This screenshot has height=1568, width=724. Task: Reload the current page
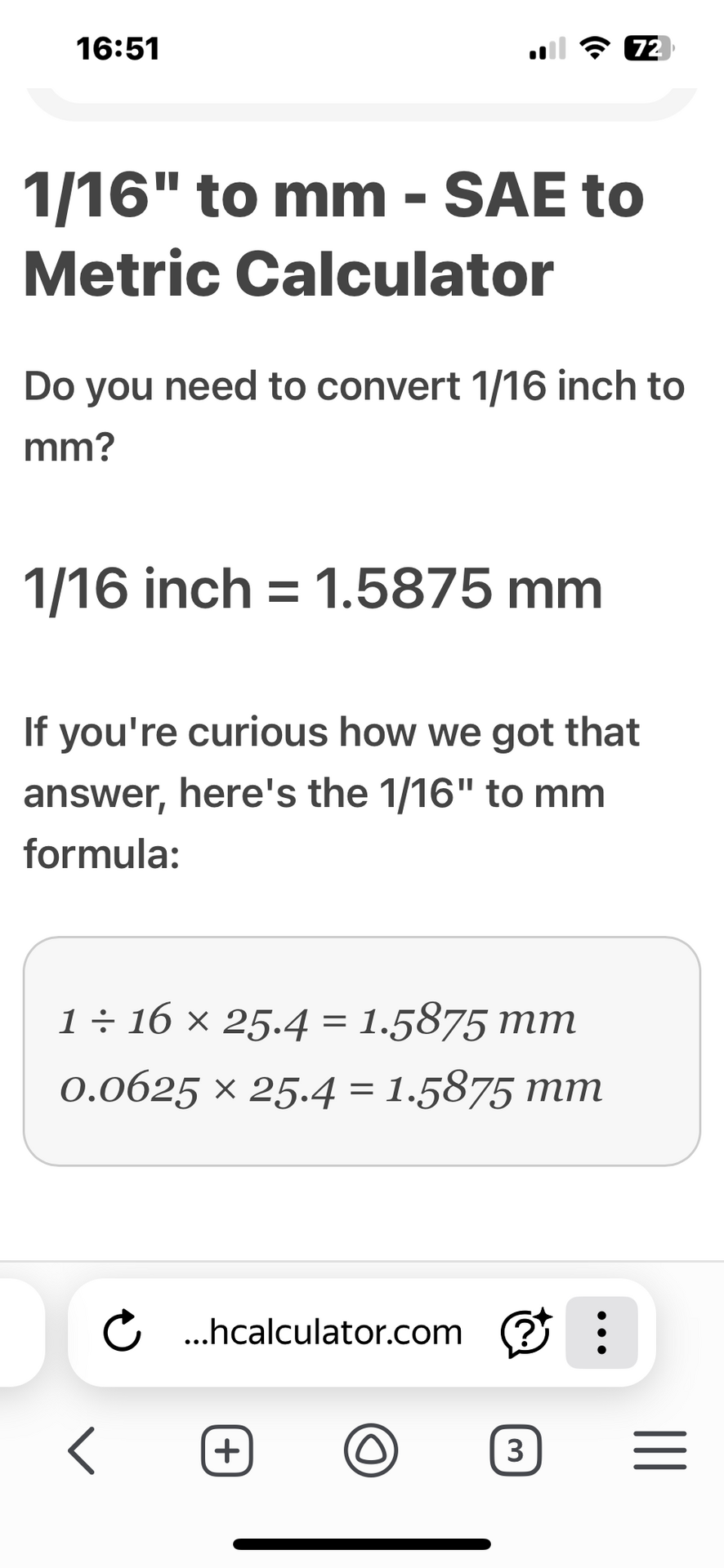pyautogui.click(x=123, y=1331)
